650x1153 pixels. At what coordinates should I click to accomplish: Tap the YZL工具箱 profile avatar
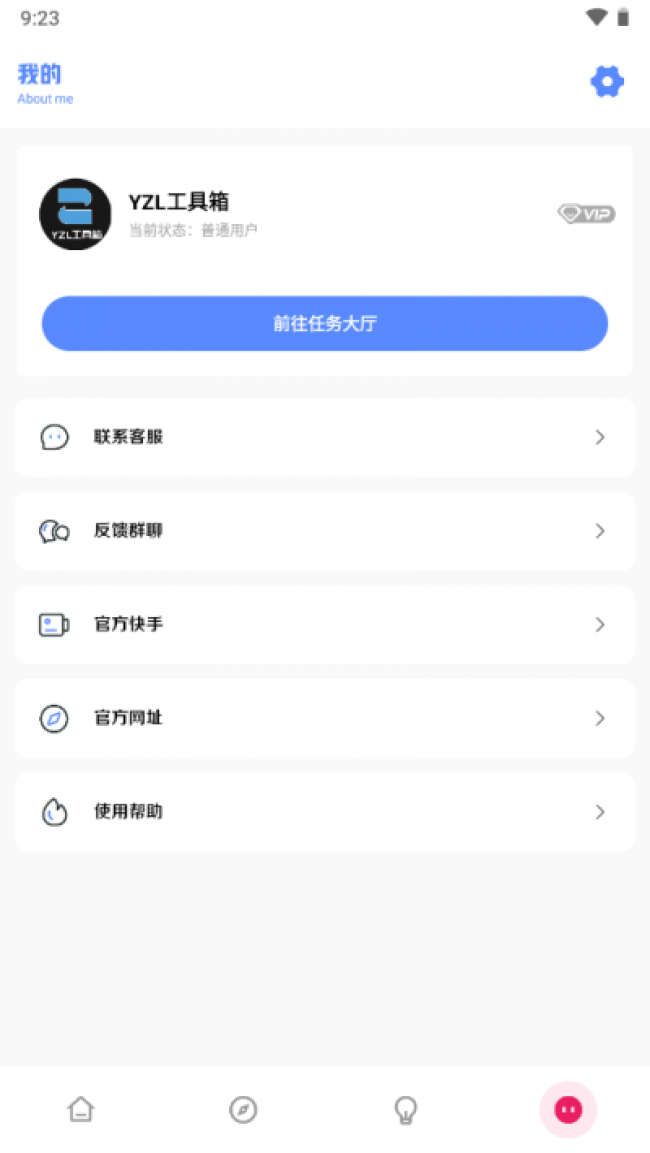coord(75,214)
